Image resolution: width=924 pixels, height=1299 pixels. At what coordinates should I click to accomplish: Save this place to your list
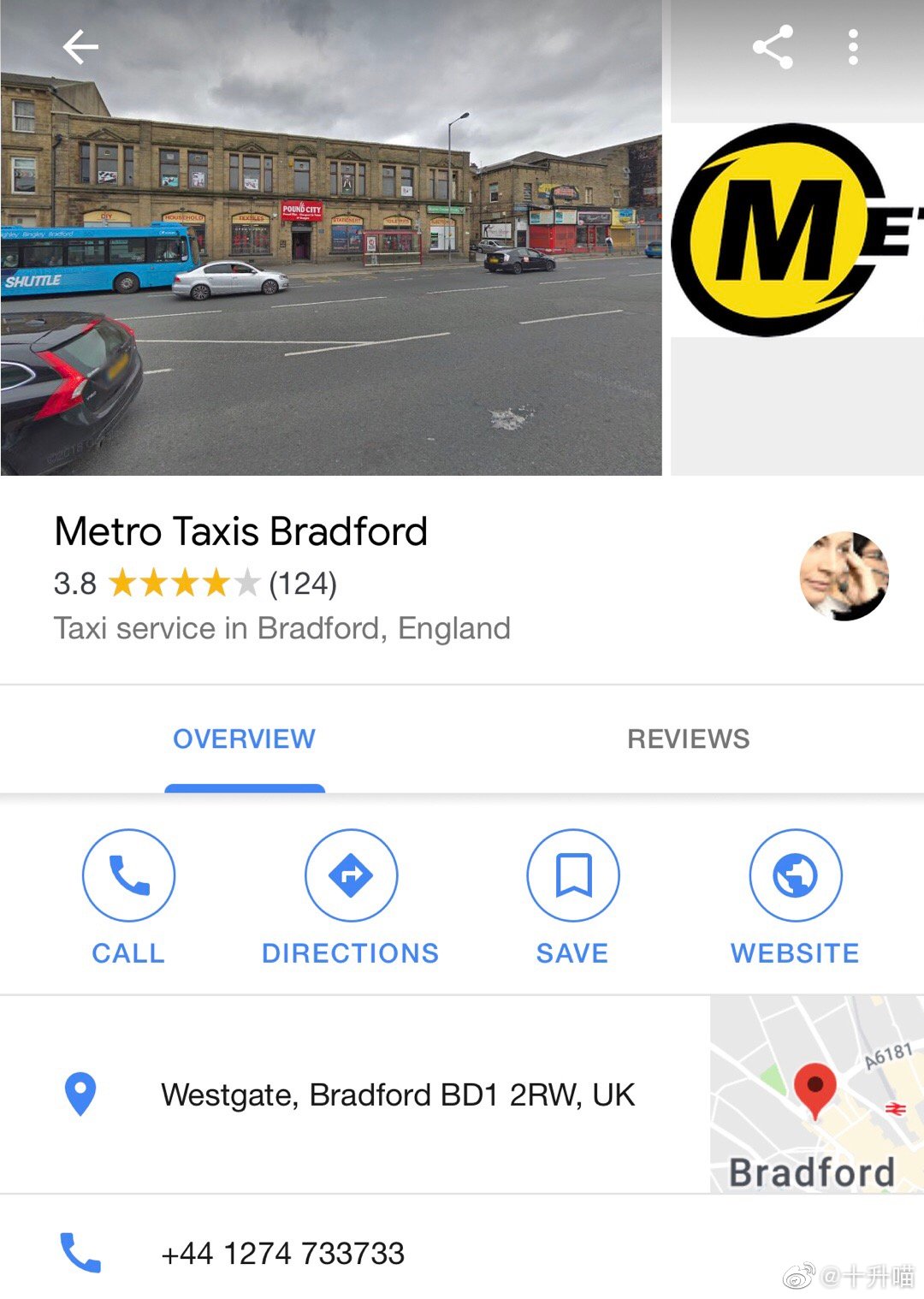click(x=572, y=896)
